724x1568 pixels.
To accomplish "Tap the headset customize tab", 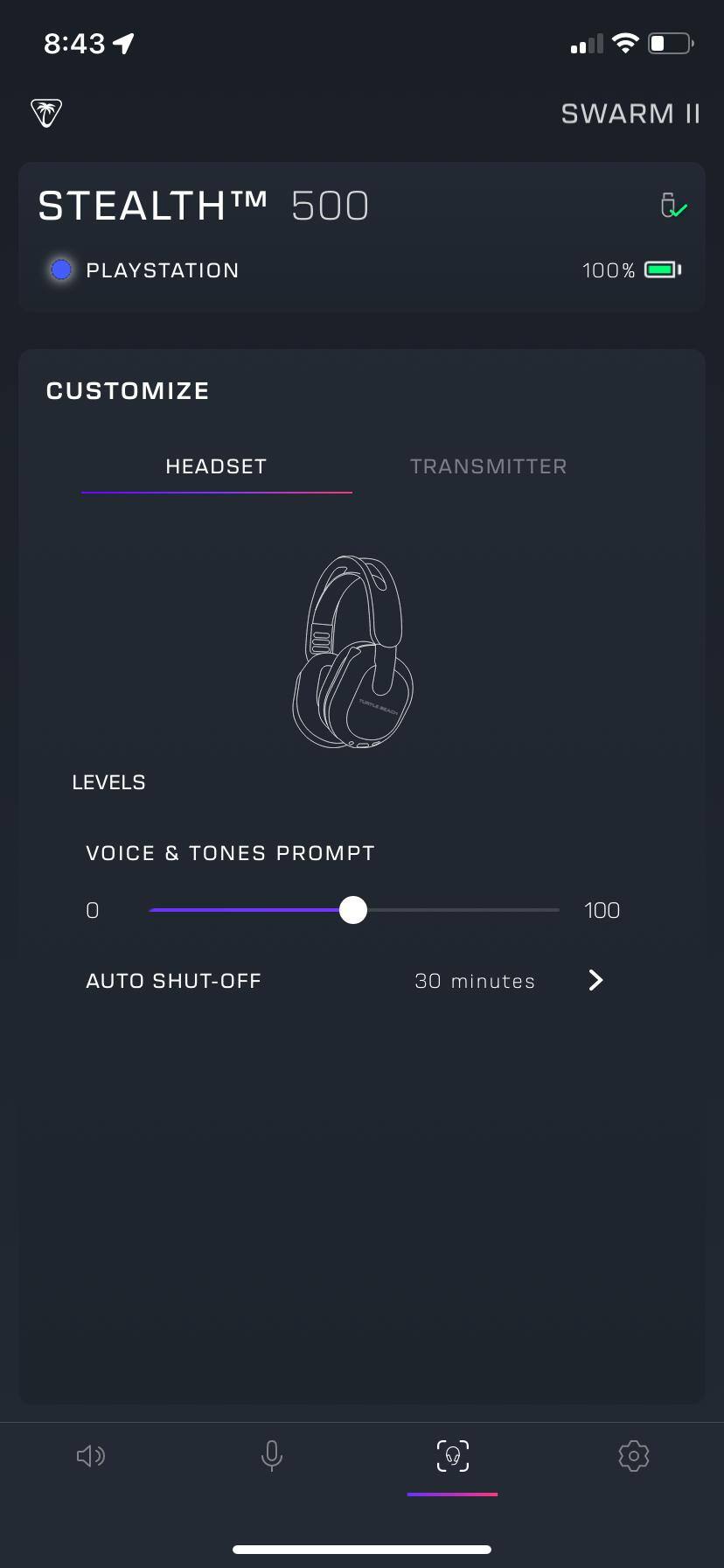I will (452, 1456).
